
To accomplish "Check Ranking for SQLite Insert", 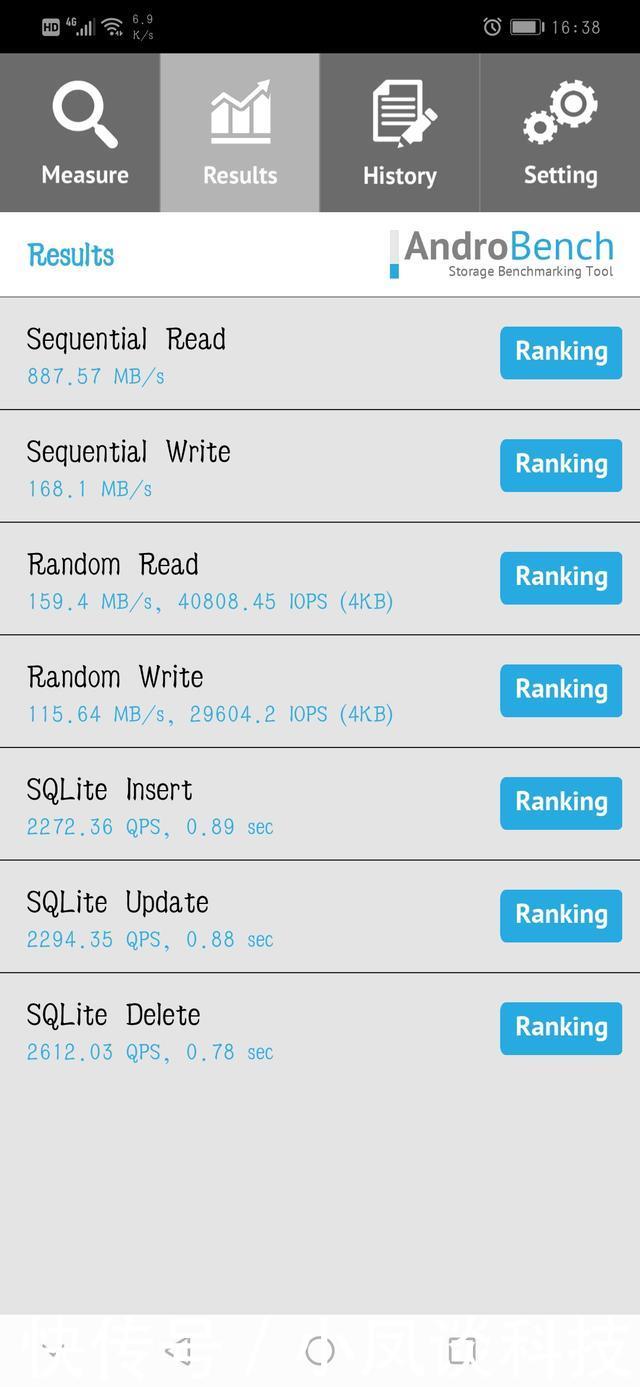I will [x=561, y=802].
